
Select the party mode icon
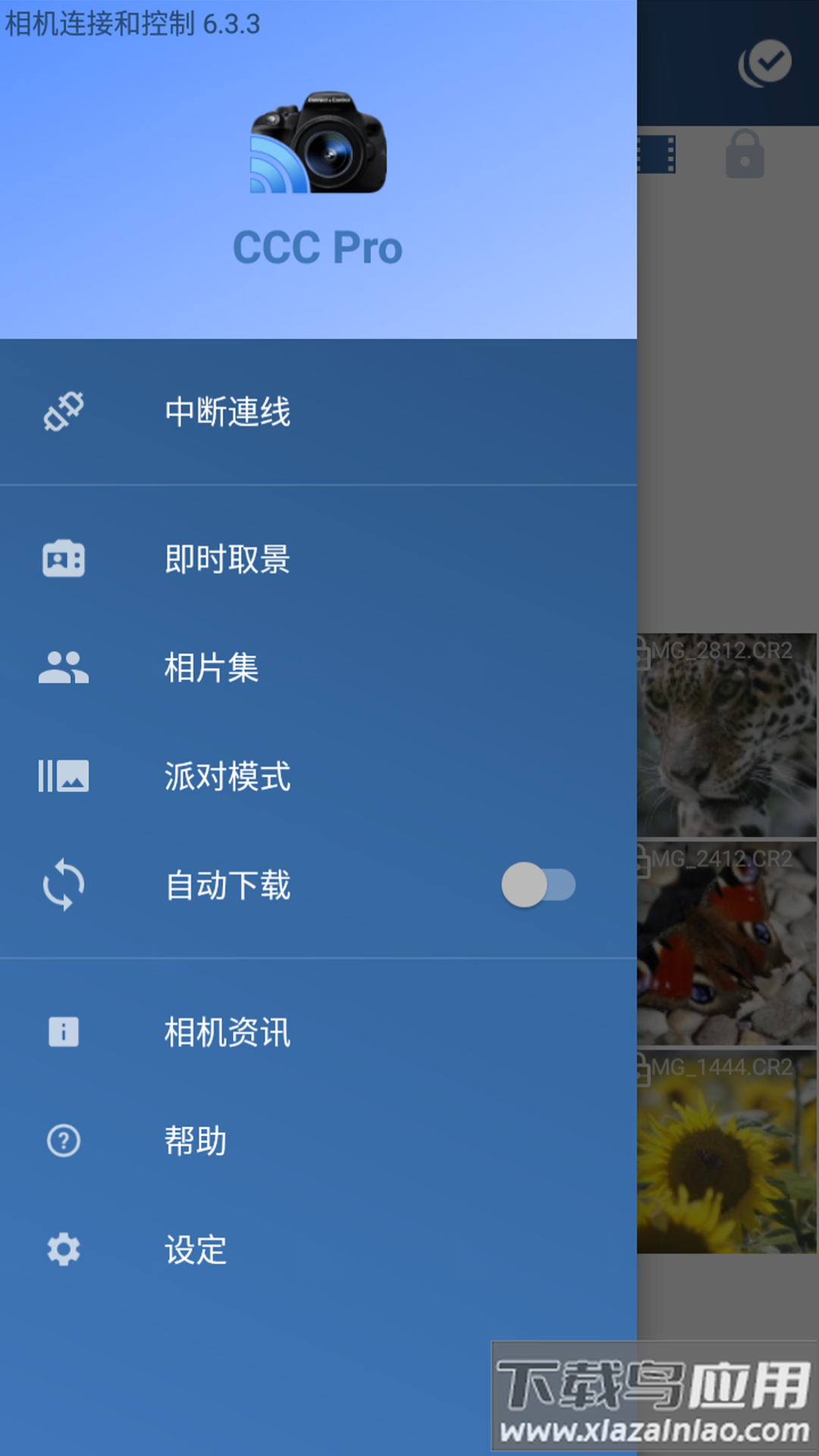(63, 777)
